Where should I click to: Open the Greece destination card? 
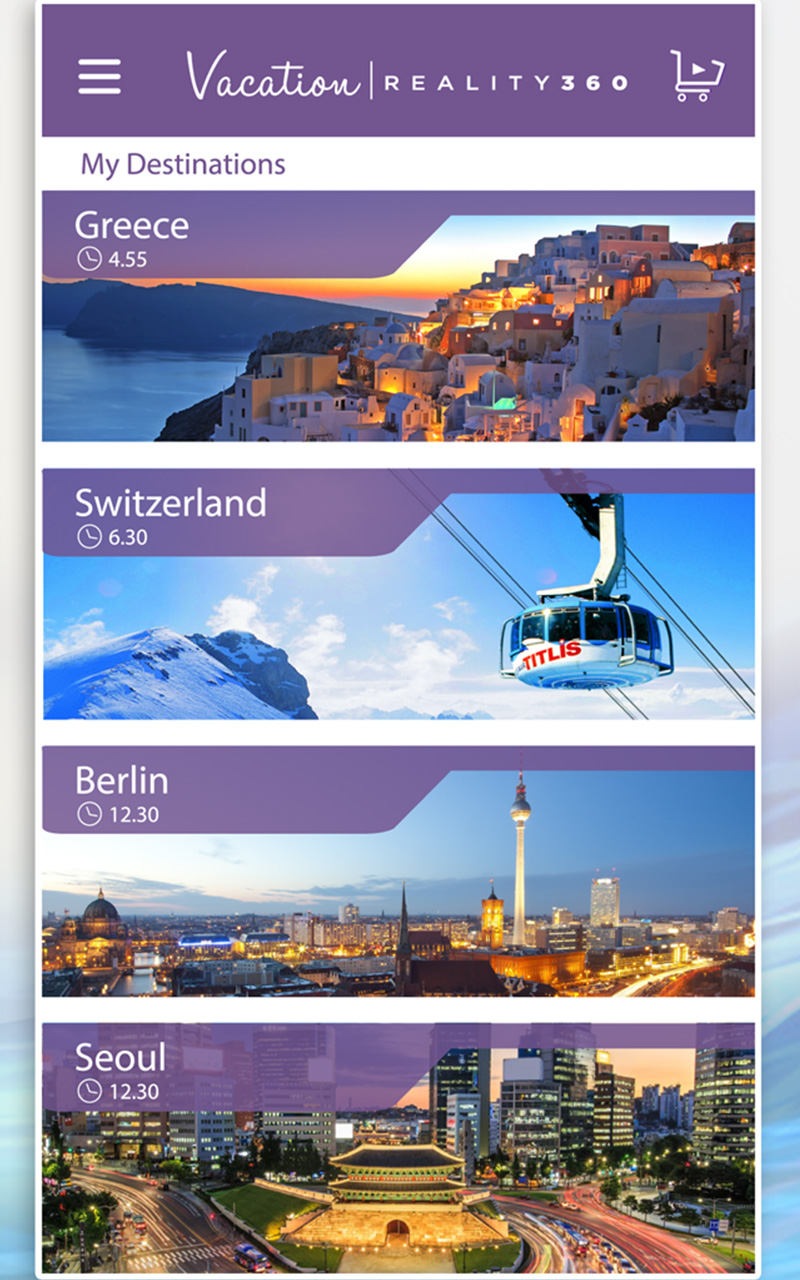(398, 316)
